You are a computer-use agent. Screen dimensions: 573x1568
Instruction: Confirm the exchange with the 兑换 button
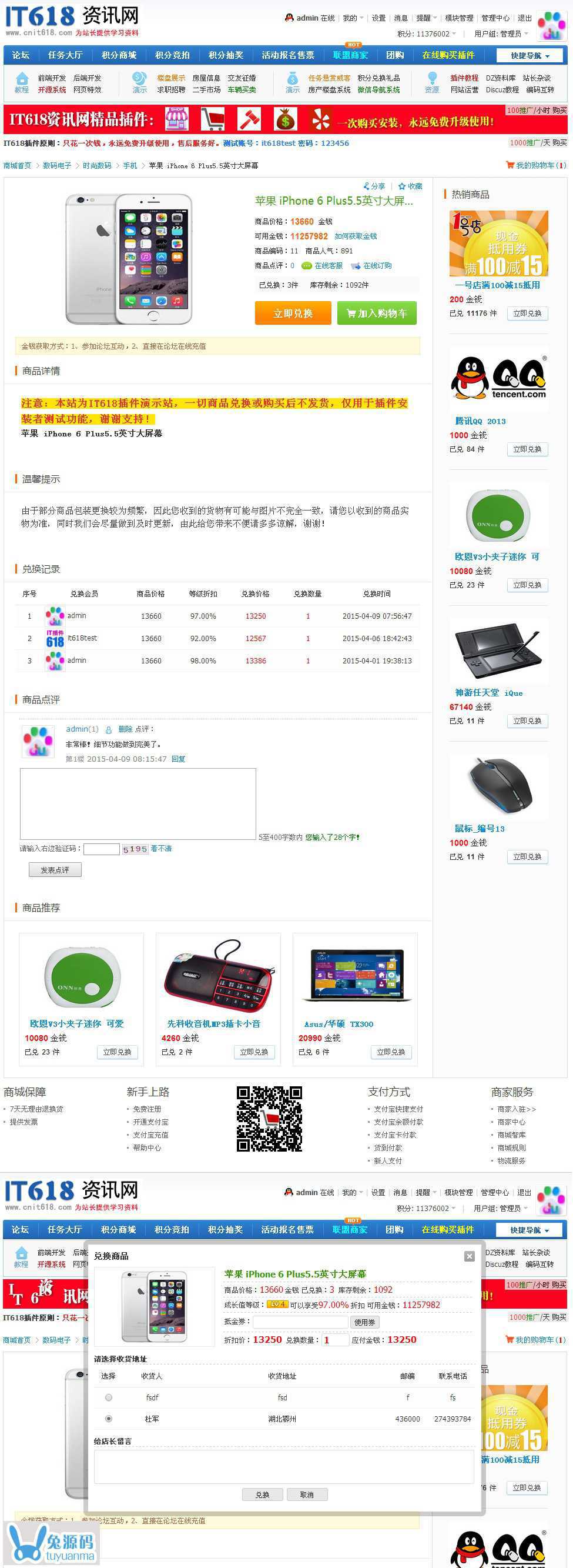point(262,1494)
